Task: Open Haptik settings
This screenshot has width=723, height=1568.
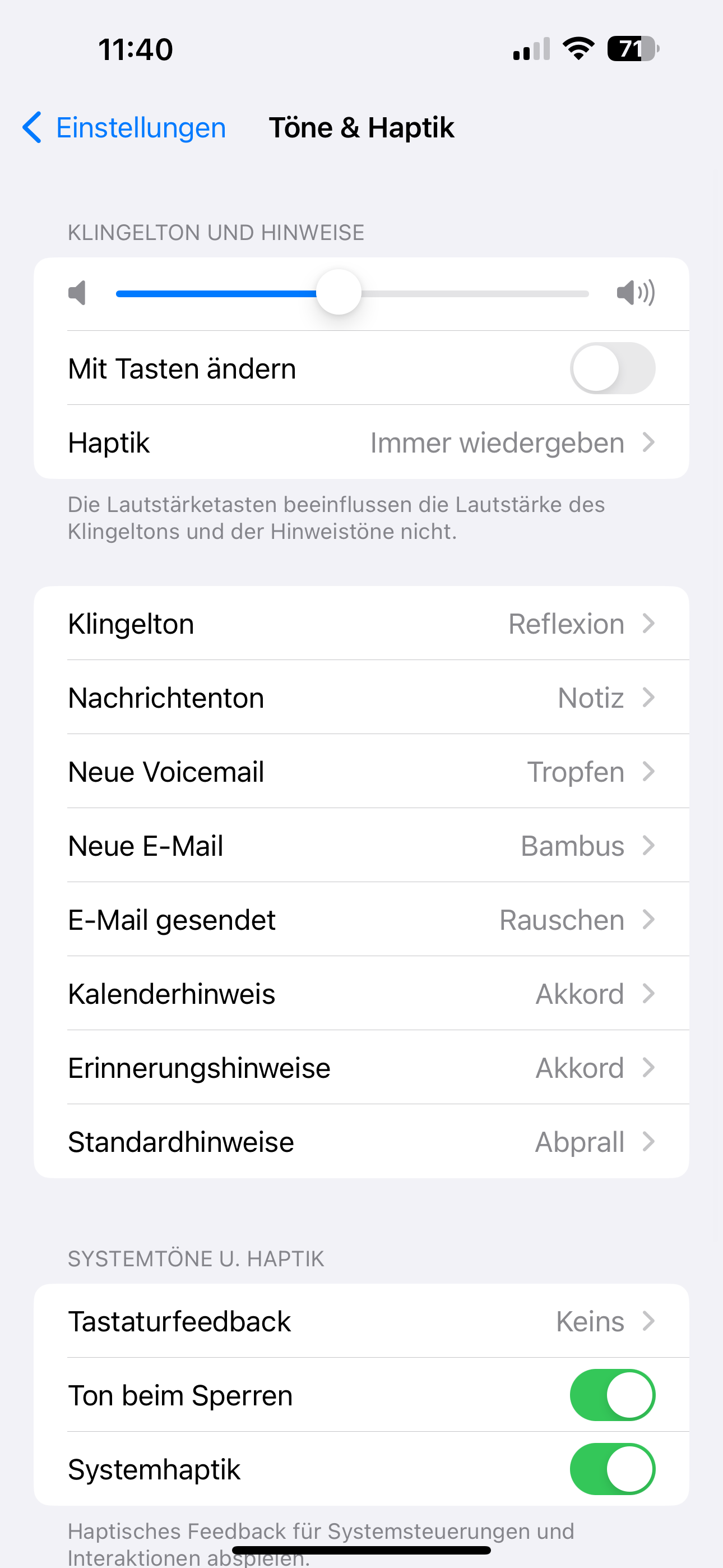Action: click(x=361, y=442)
